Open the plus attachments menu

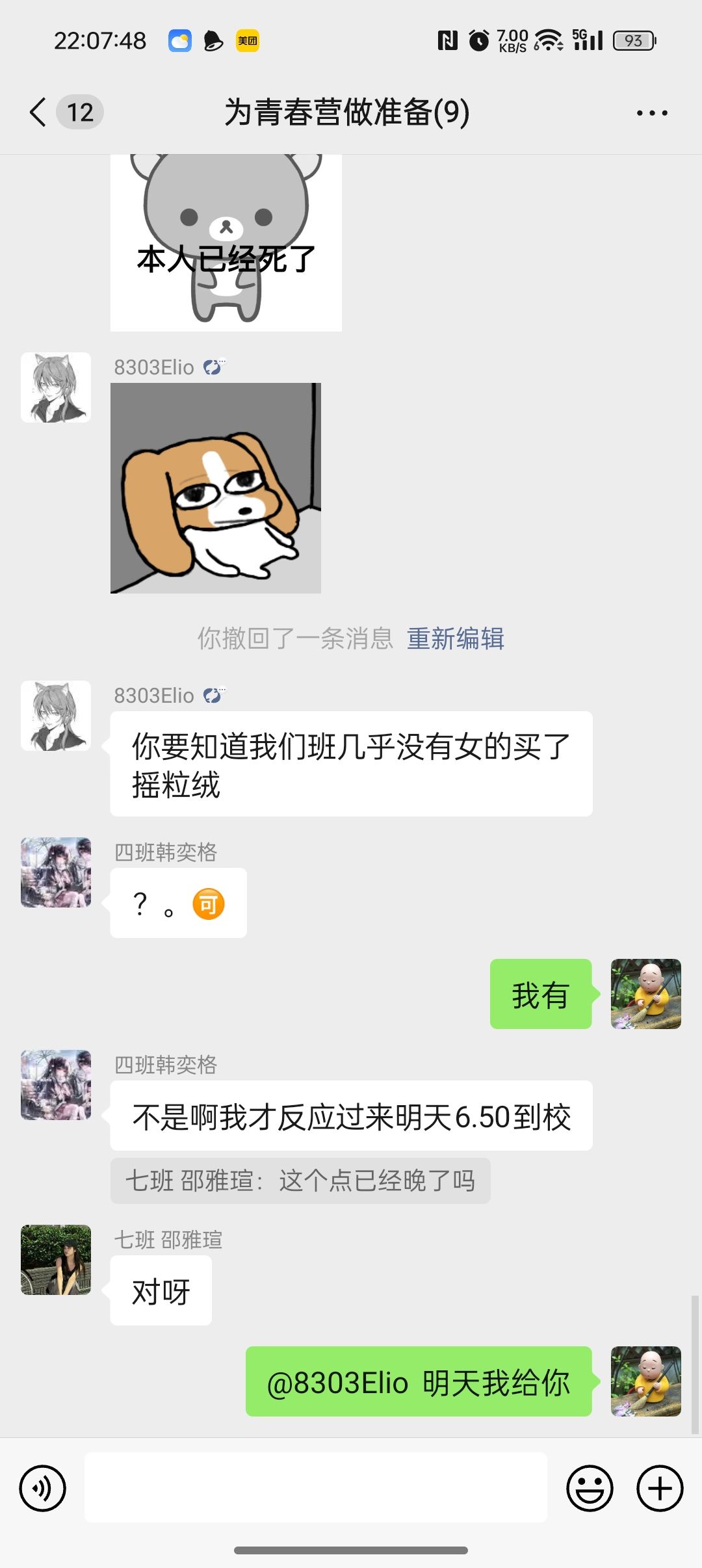click(x=660, y=1488)
